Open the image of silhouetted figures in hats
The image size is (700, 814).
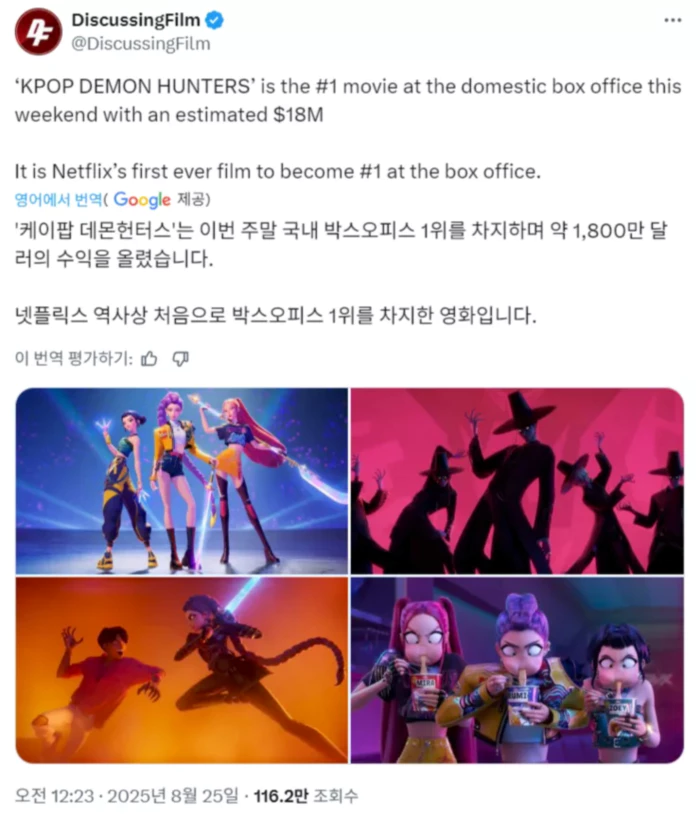pos(517,480)
